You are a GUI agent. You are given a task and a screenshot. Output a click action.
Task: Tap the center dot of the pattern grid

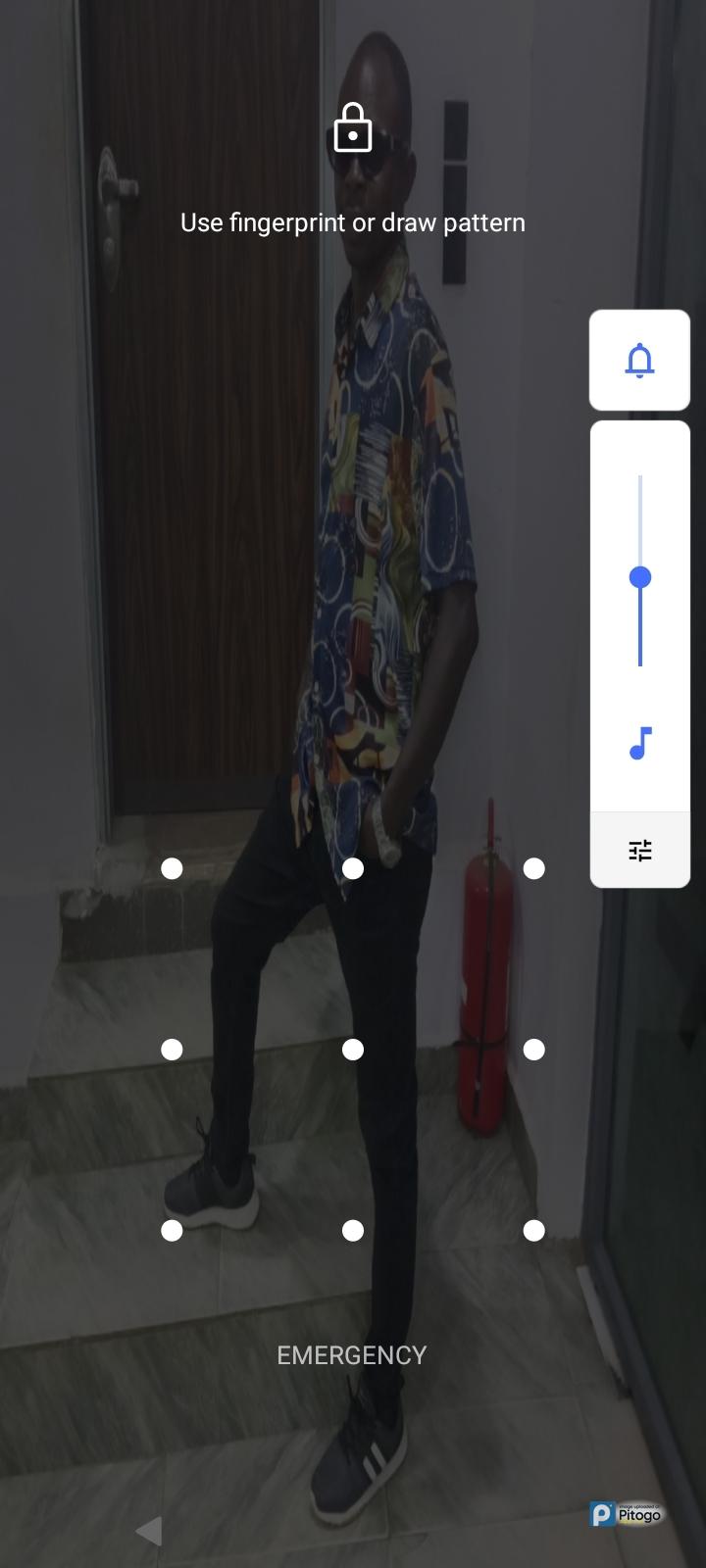353,1050
